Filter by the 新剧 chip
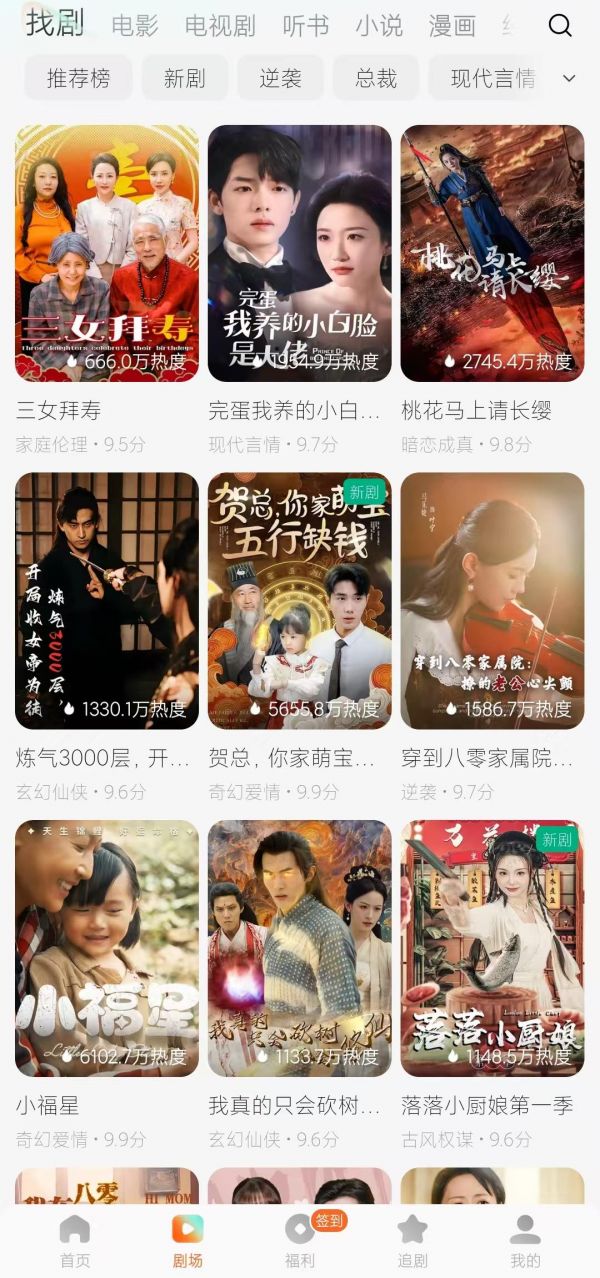The image size is (600, 1278). [184, 78]
